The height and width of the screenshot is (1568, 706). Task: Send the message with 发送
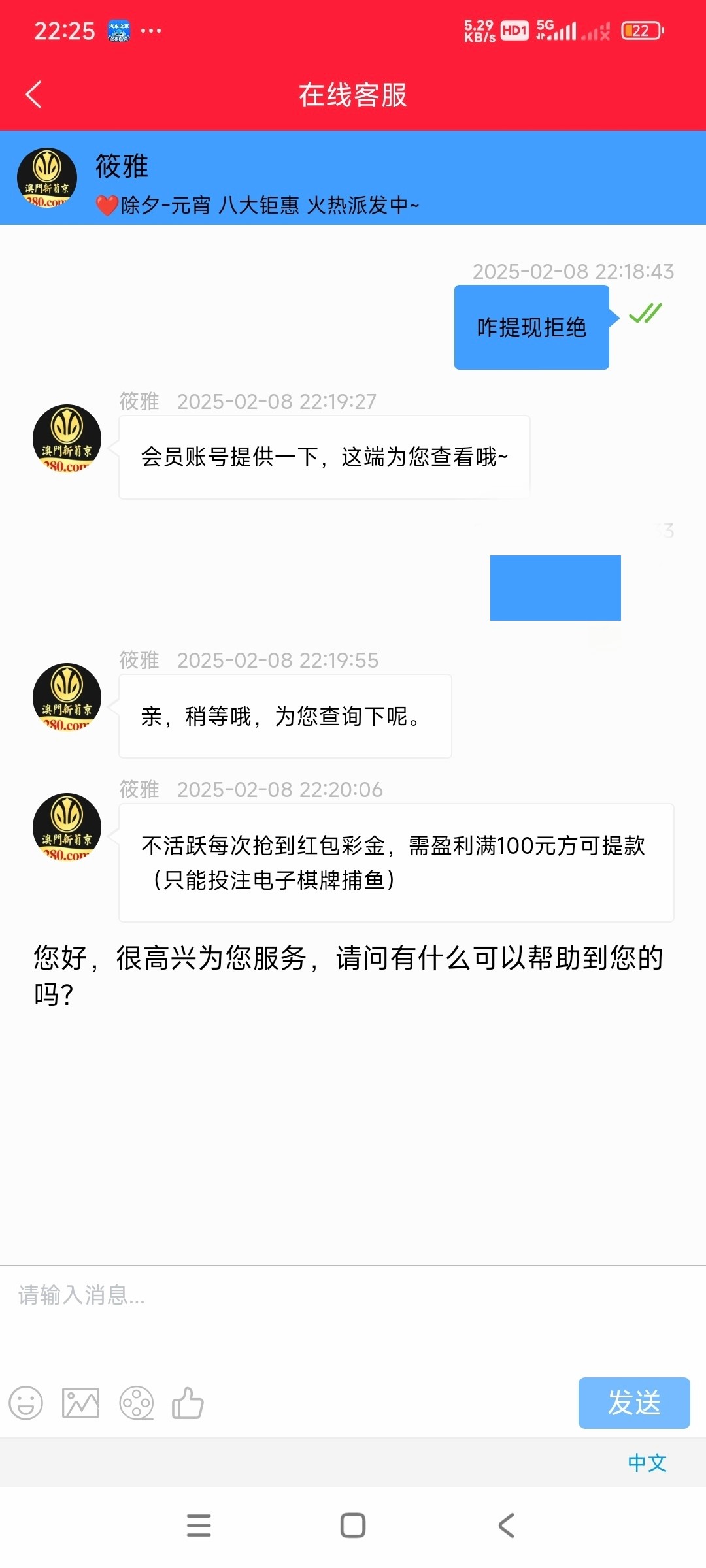click(633, 1403)
